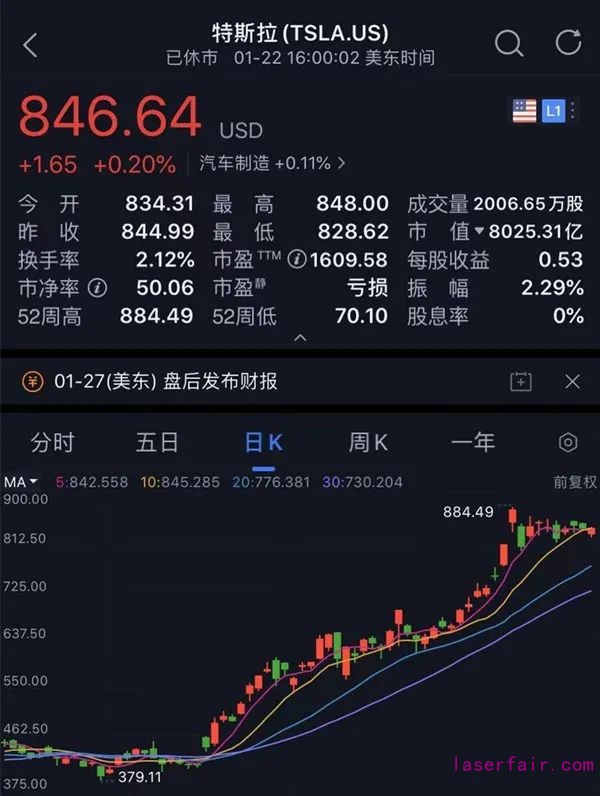600x796 pixels.
Task: Open the MA indicator dropdown
Action: coord(20,483)
